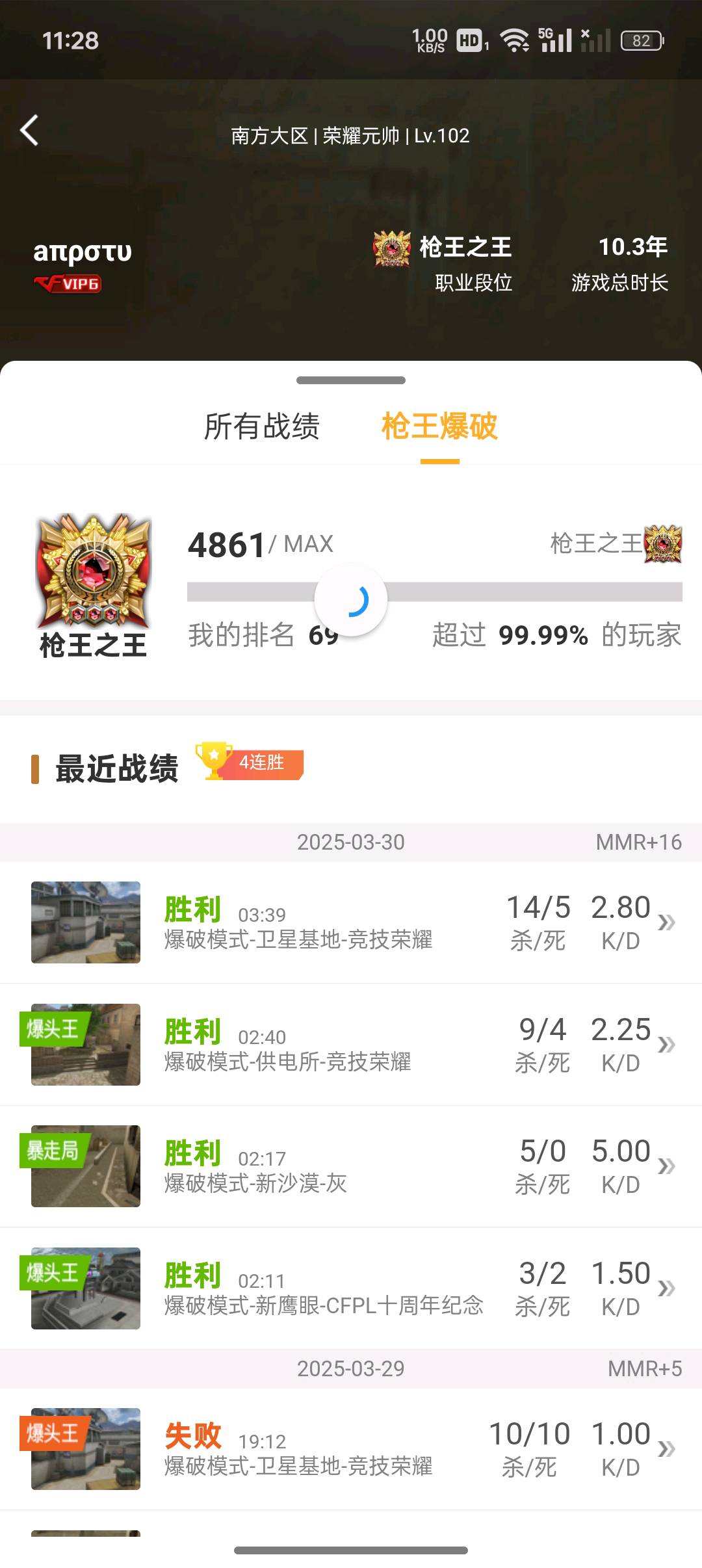
Task: Switch to the 所有战绩 tab
Action: click(262, 426)
